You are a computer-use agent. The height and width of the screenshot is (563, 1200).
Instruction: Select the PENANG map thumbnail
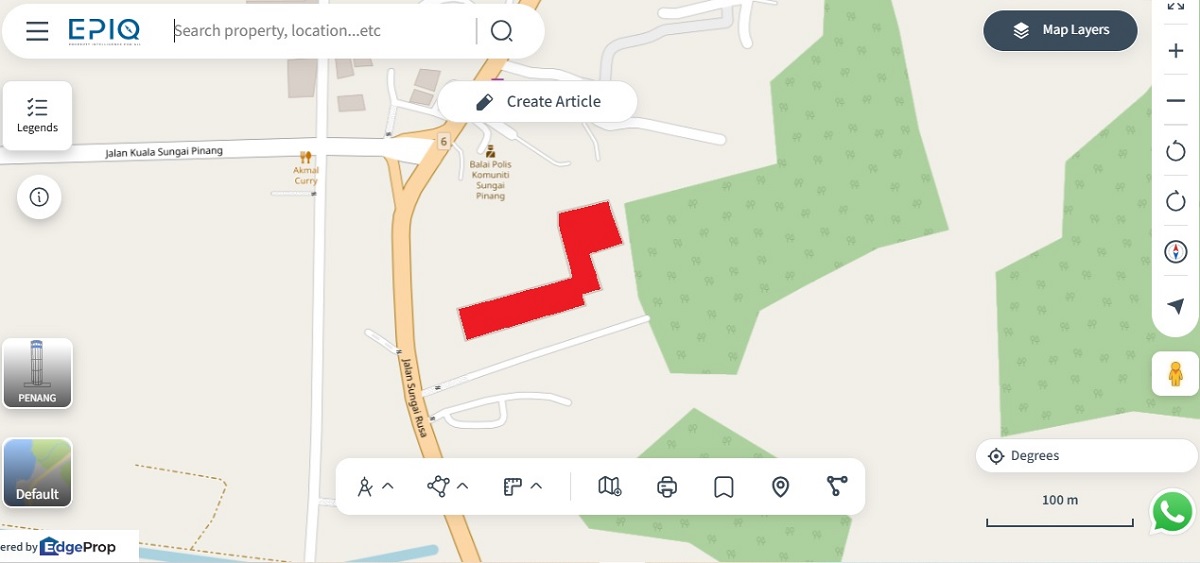[x=38, y=373]
